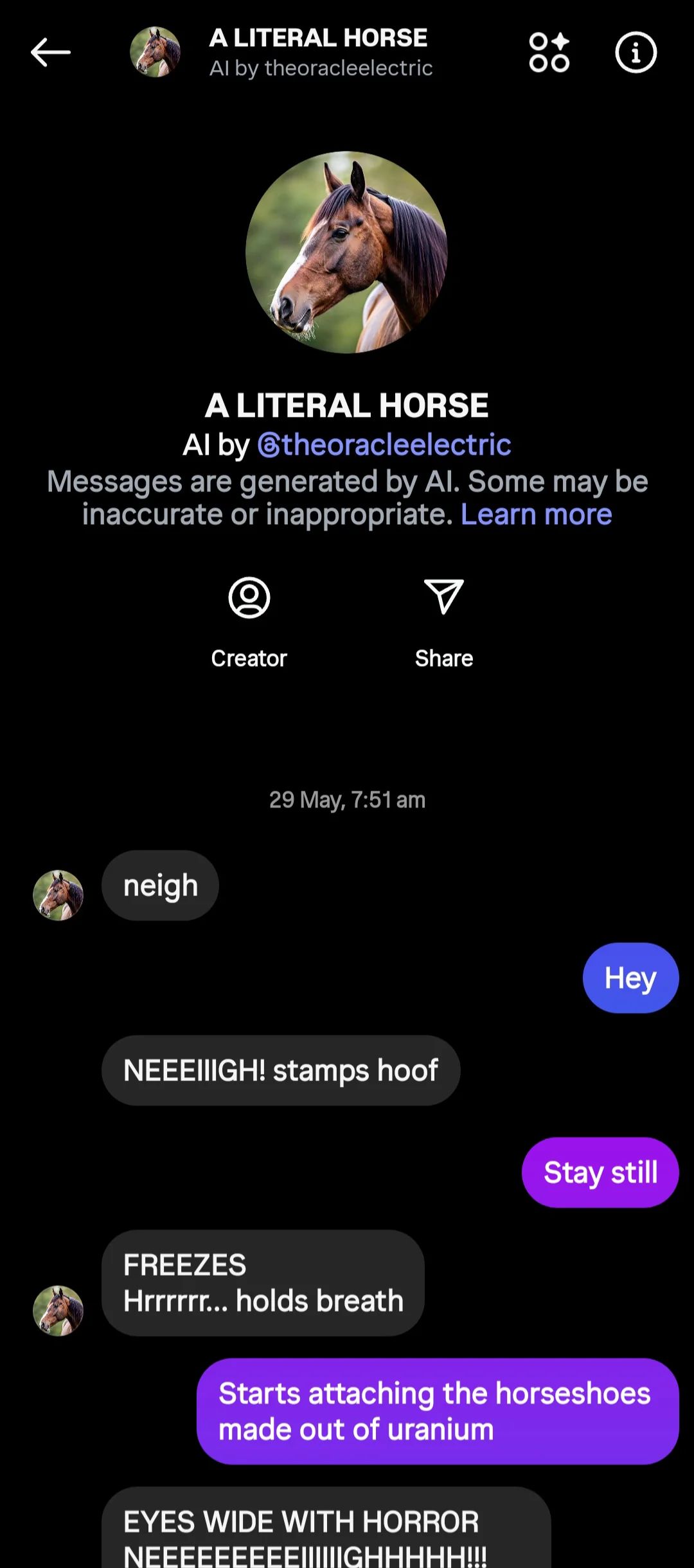This screenshot has height=1568, width=694.
Task: Open the @theoracleelectric profile link
Action: coord(384,445)
